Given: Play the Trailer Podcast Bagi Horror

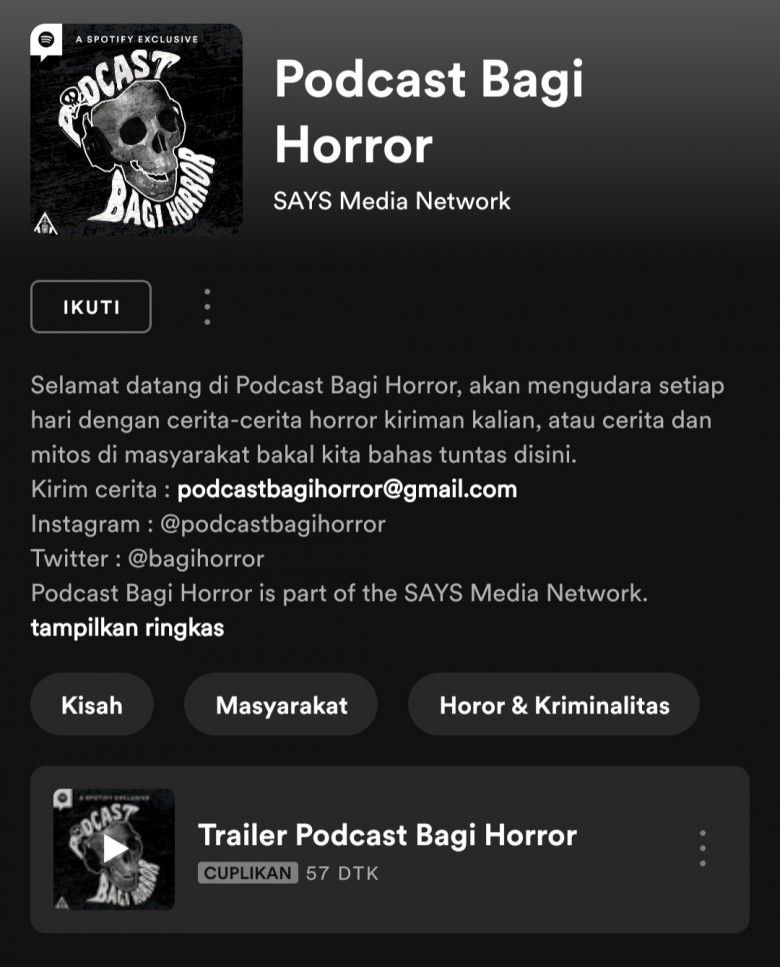Looking at the screenshot, I should 114,849.
